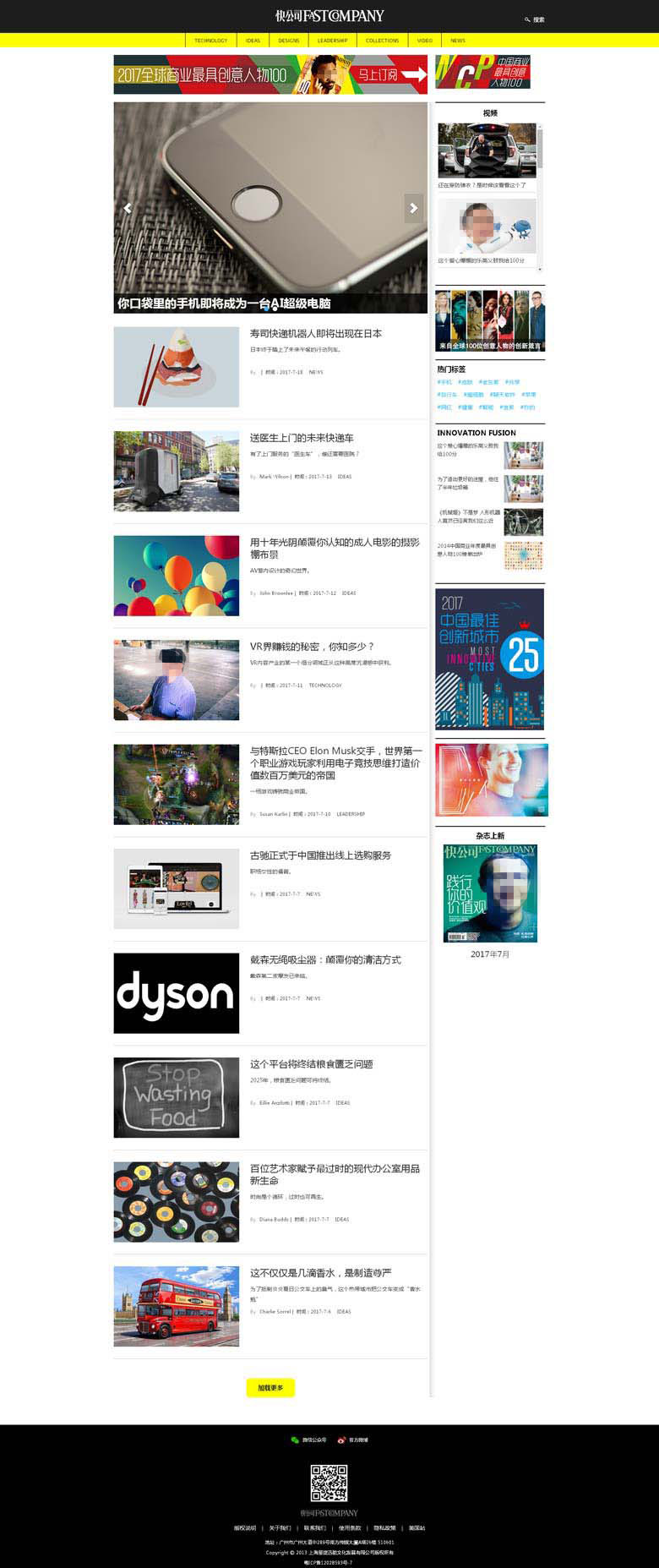Click the 中国最佳创新城市 25 sidebar banner
This screenshot has height=1568, width=659.
pos(490,658)
